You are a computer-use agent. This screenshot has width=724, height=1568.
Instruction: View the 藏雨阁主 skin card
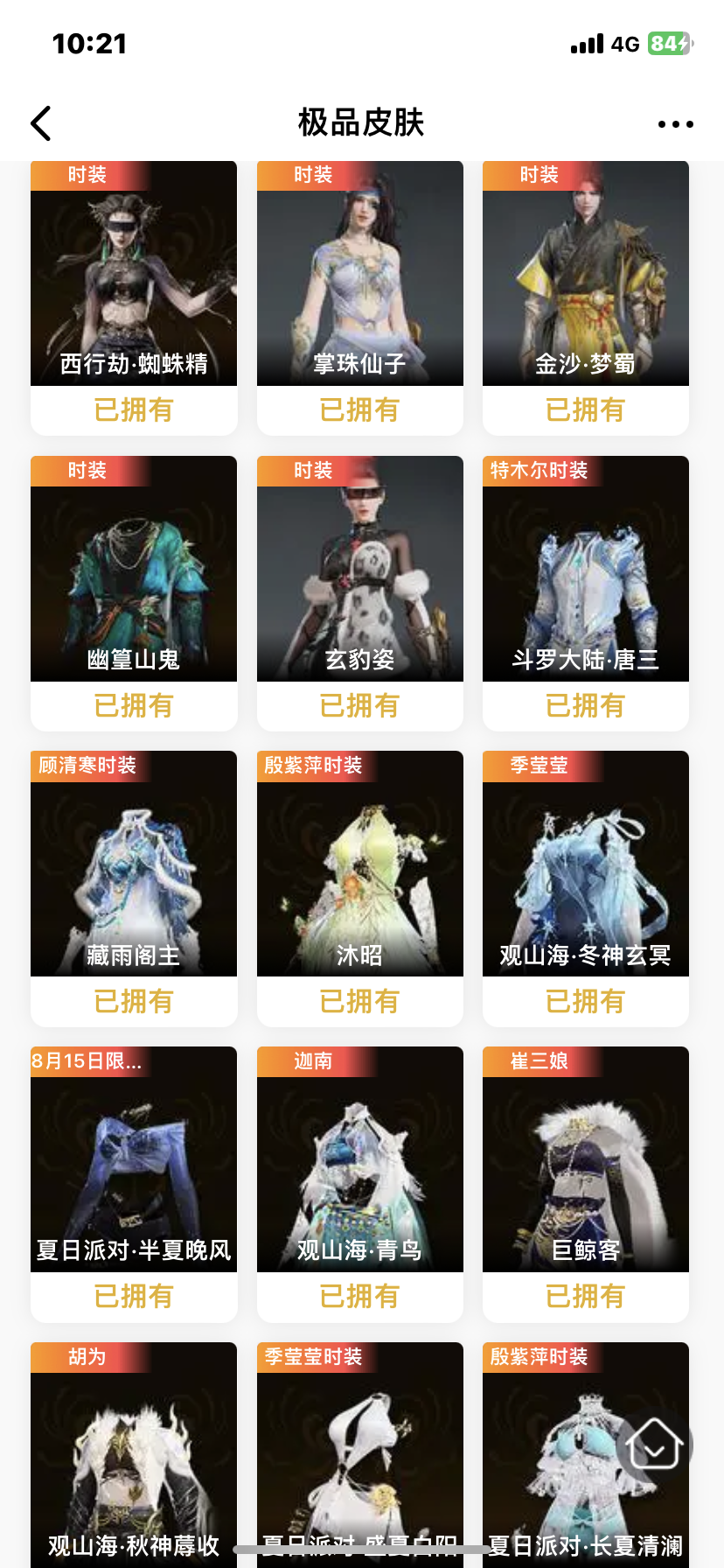pos(134,889)
